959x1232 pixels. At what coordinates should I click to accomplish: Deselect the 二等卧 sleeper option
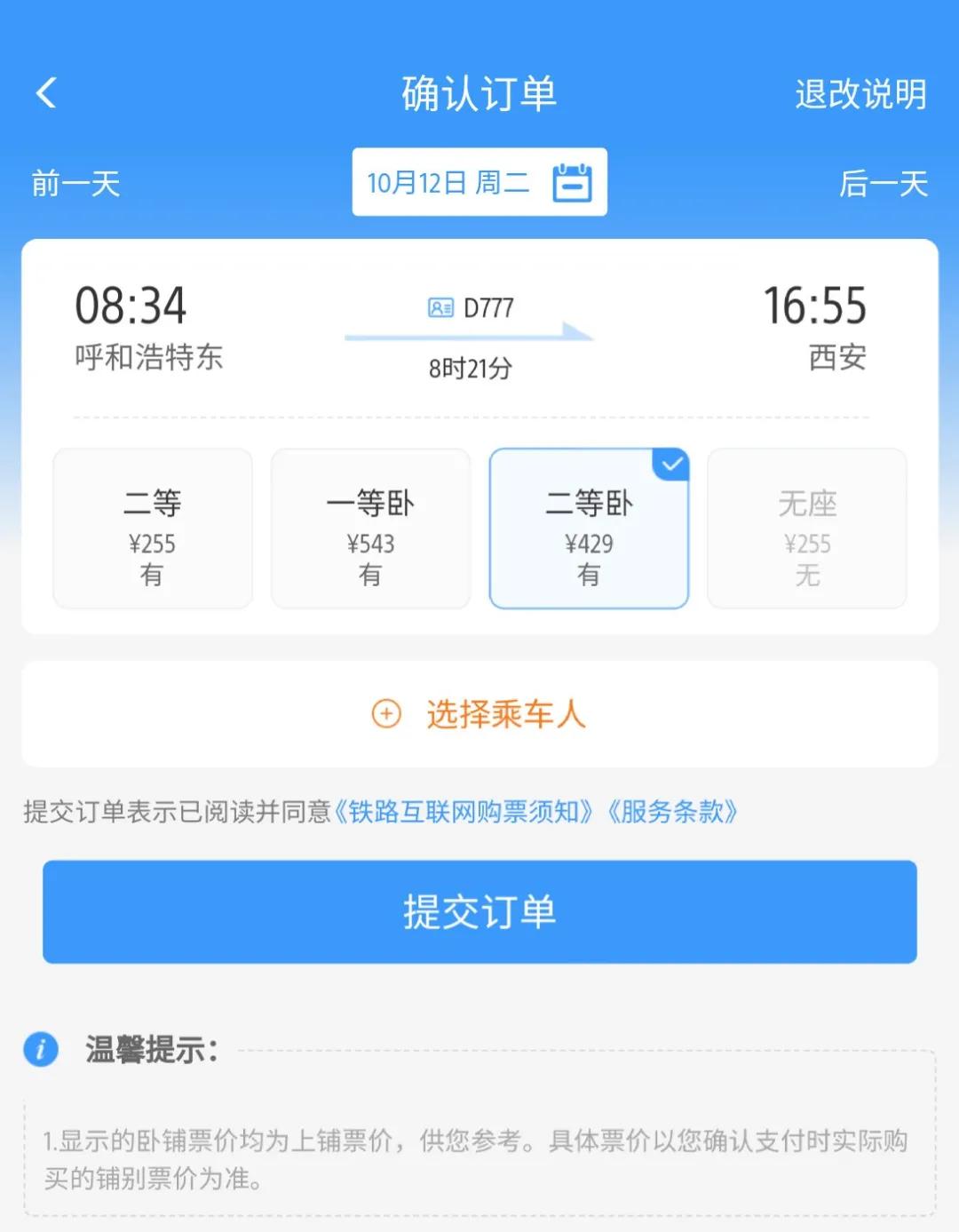point(589,529)
